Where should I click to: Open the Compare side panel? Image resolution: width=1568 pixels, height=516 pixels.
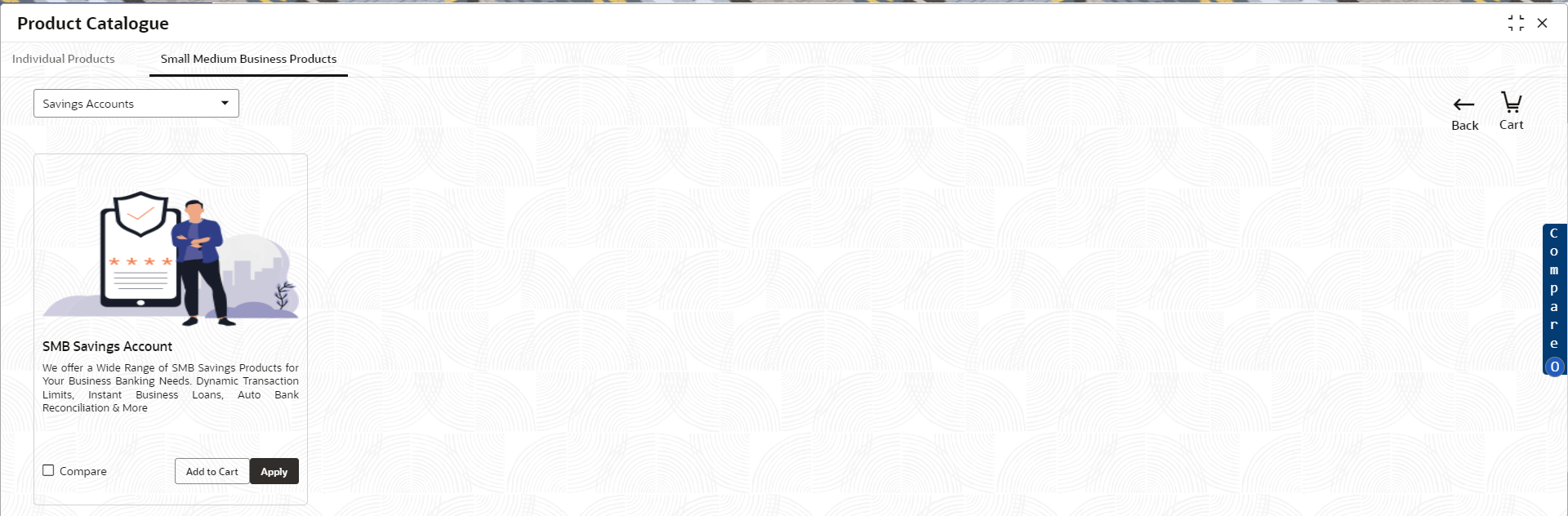point(1553,298)
